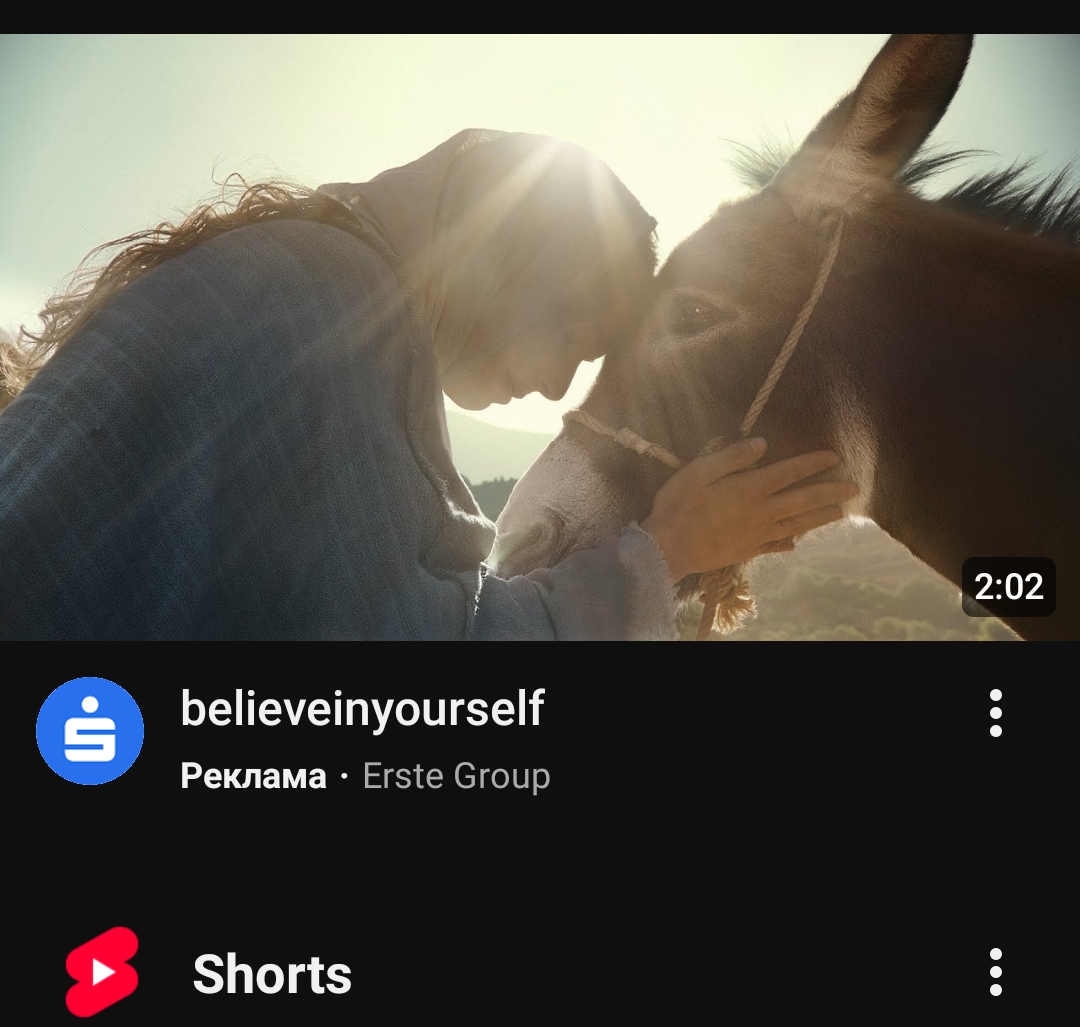Open Erste Group channel avatar
The height and width of the screenshot is (1027, 1080).
90,731
